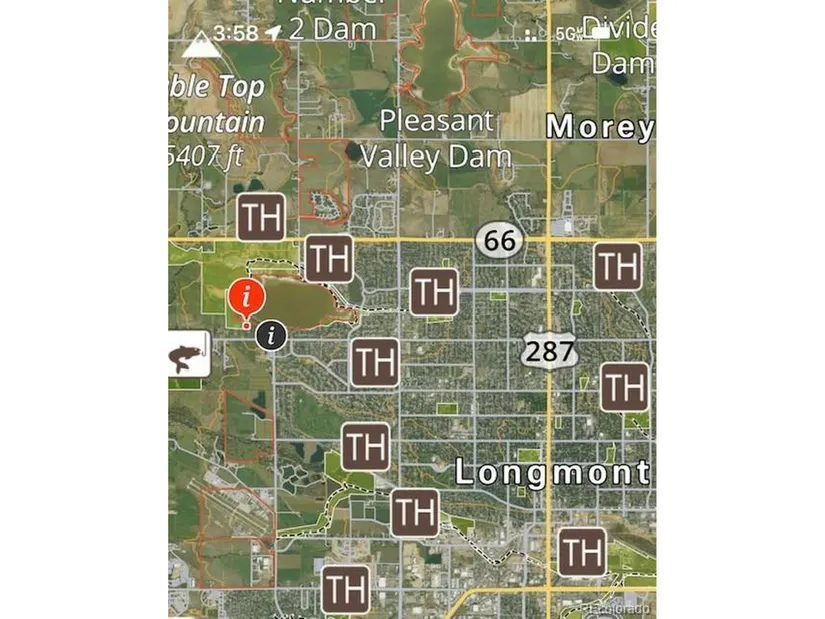825x619 pixels.
Task: Open the fish icon tab on the screen edge
Action: point(188,355)
